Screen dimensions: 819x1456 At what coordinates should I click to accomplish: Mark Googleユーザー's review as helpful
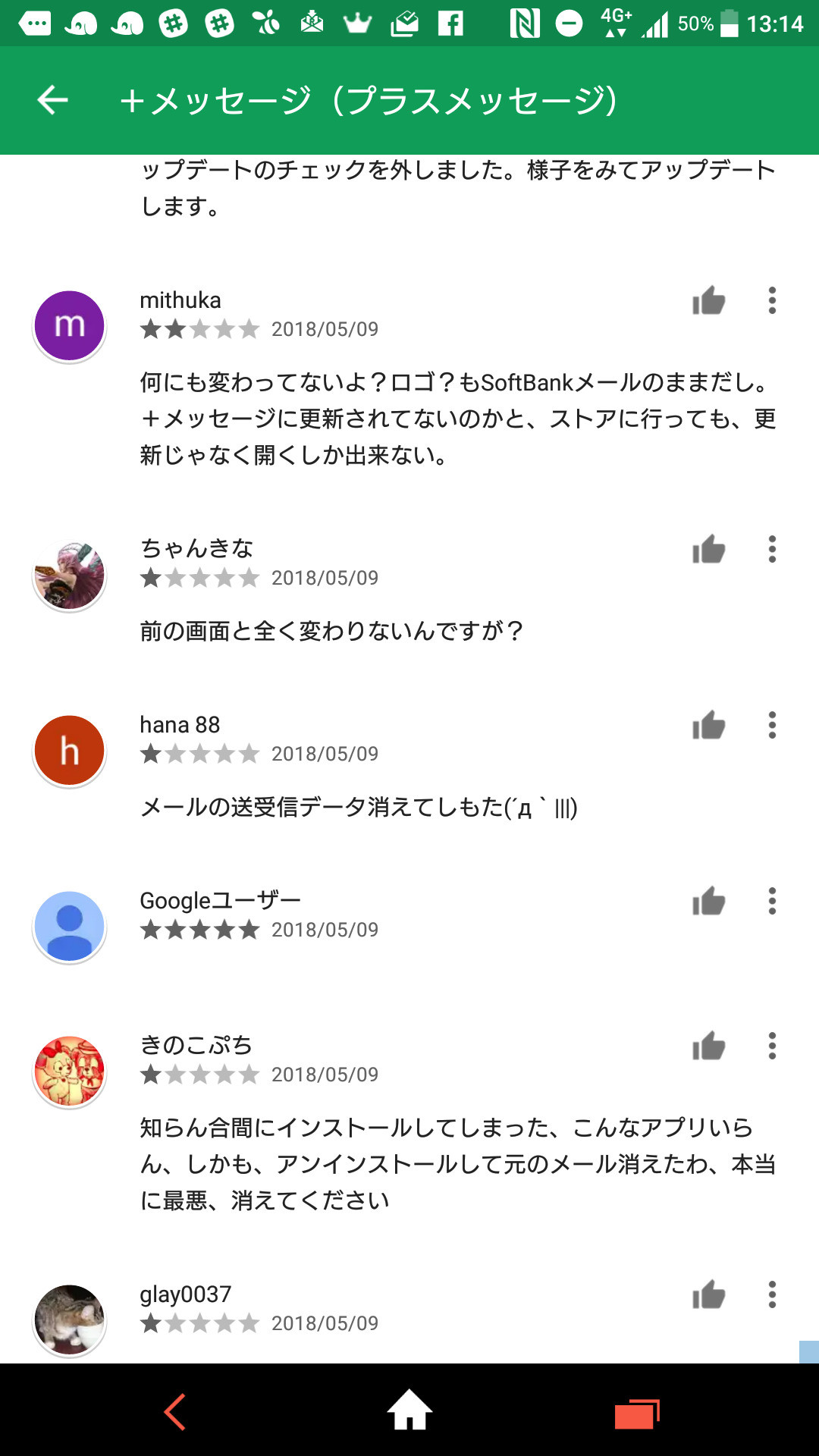pyautogui.click(x=709, y=902)
